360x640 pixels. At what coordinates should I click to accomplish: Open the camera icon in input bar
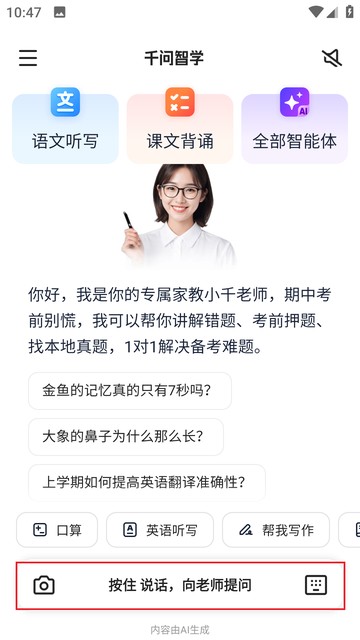click(44, 585)
